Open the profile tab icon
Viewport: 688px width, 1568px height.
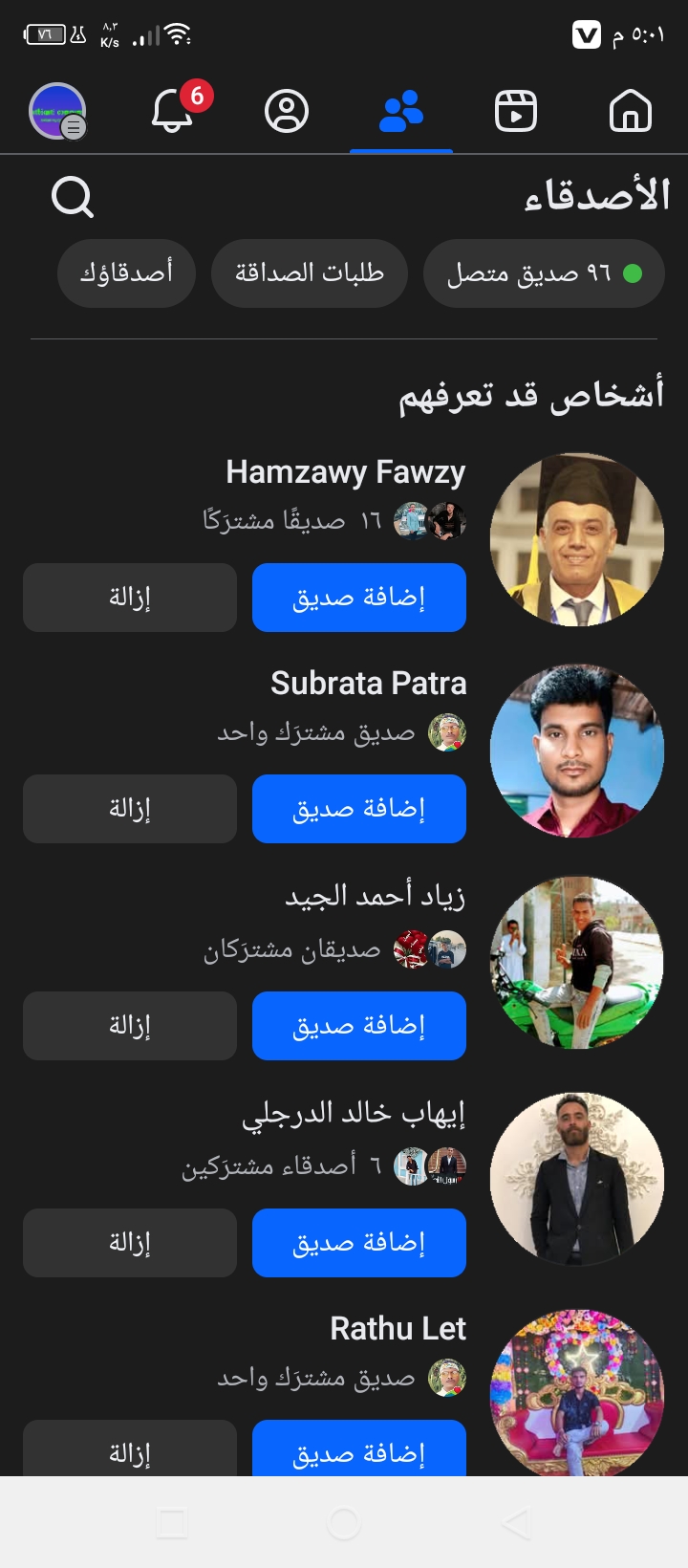(286, 112)
